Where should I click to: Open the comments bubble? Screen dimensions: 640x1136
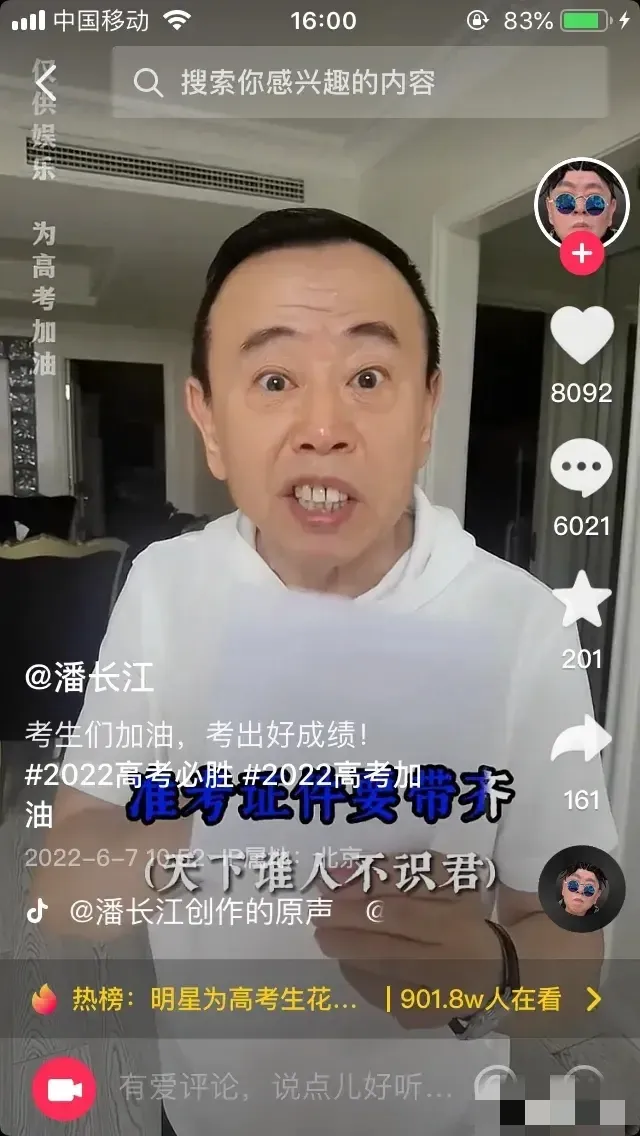[x=581, y=468]
